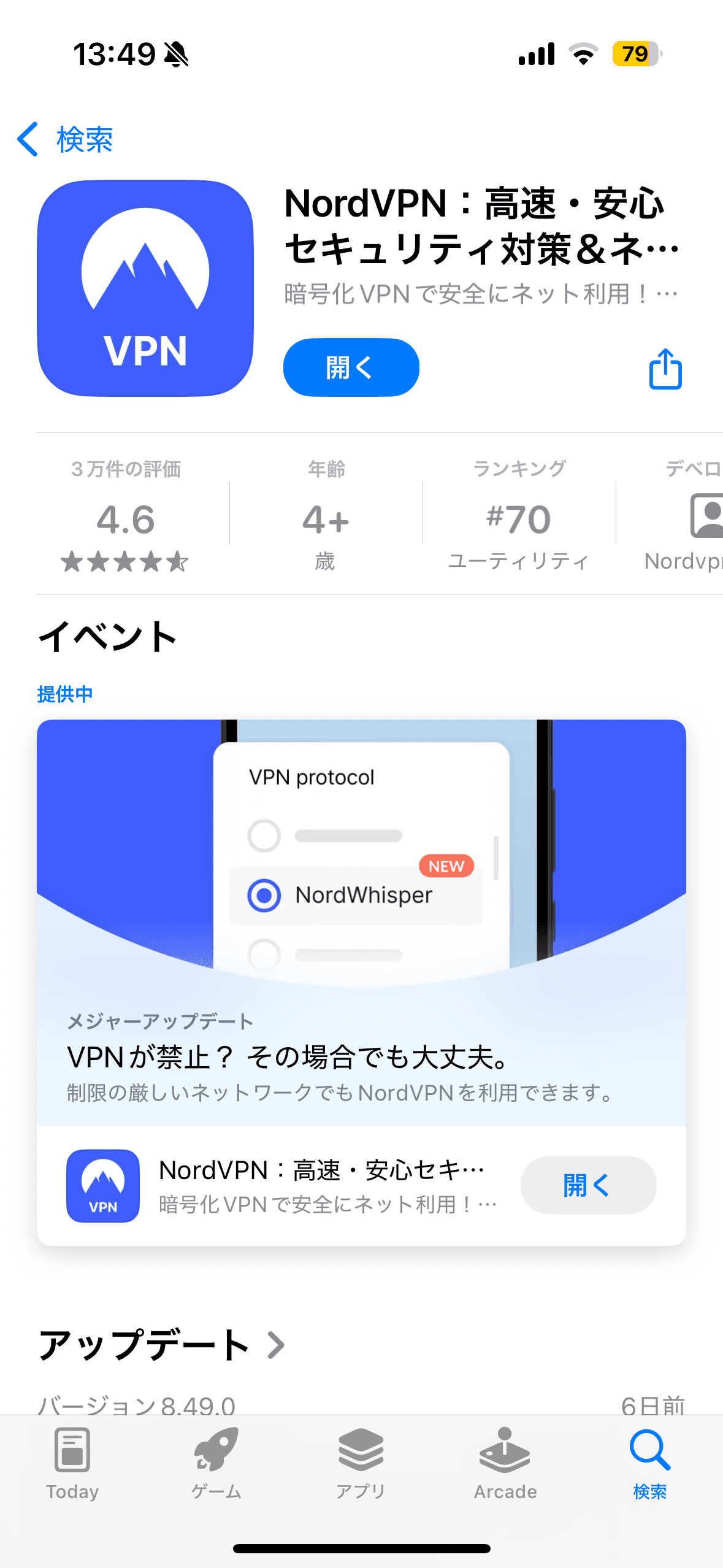Select the 検索 tab in the bottom bar
723x1568 pixels.
click(x=649, y=1464)
